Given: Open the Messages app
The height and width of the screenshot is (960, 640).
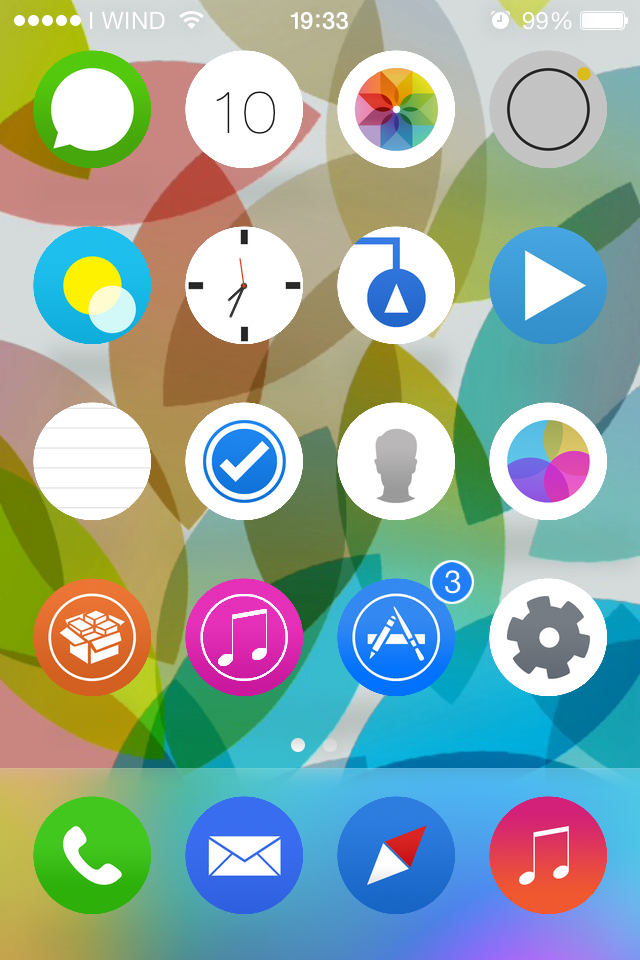Looking at the screenshot, I should point(92,109).
